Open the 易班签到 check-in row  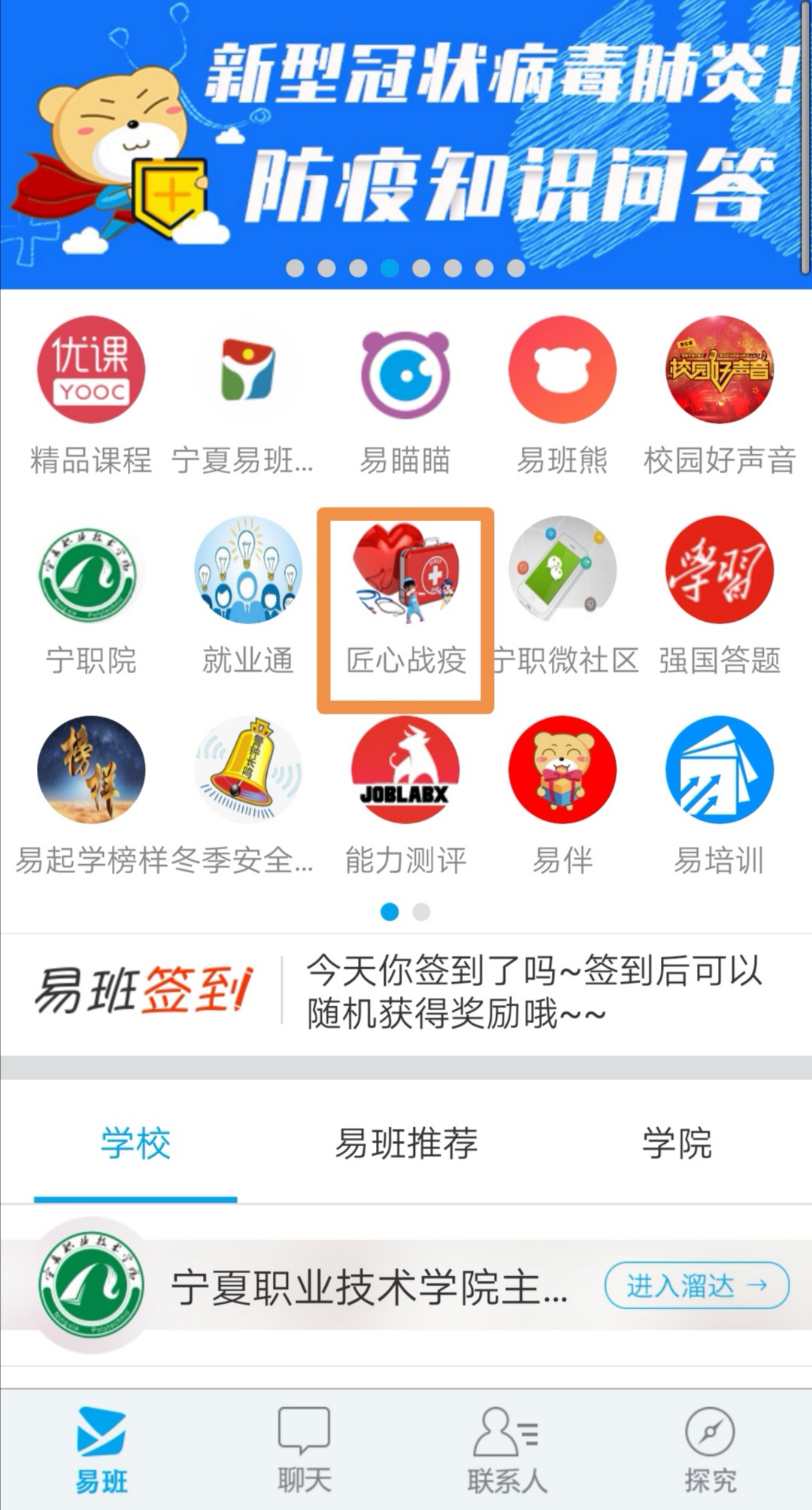click(x=406, y=993)
